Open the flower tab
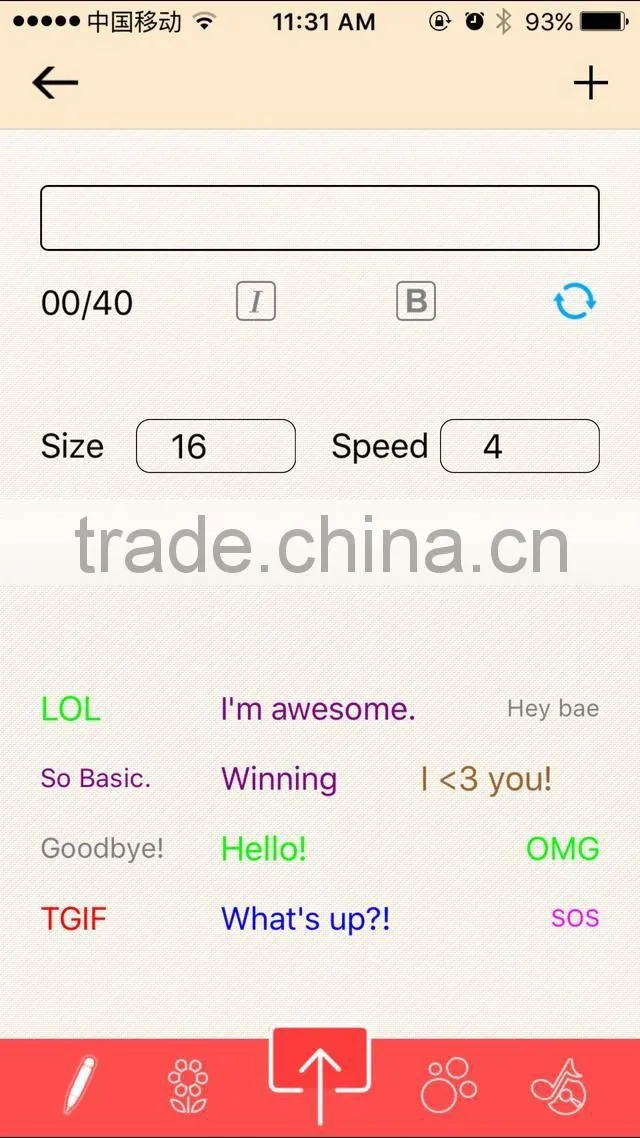 [x=188, y=1086]
